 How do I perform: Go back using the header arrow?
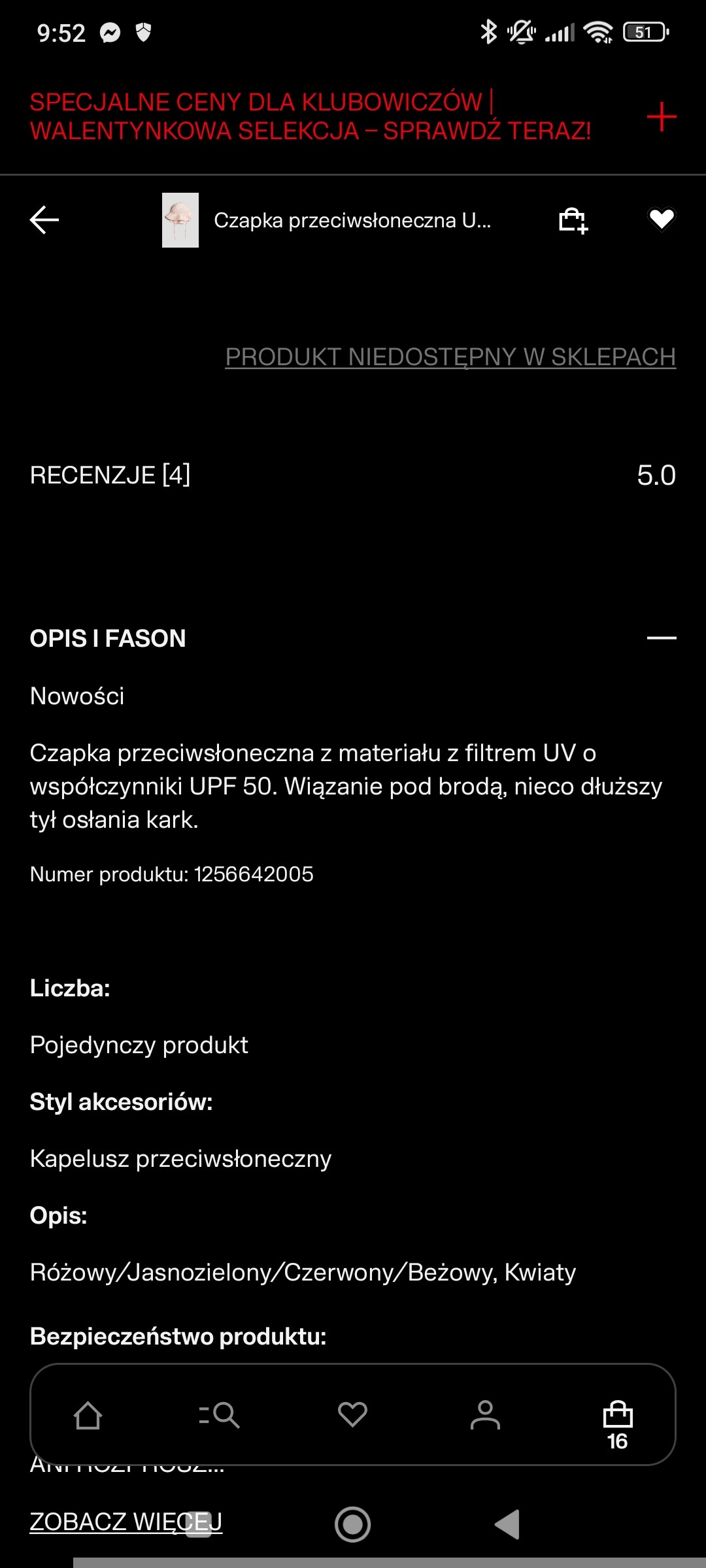(x=44, y=220)
